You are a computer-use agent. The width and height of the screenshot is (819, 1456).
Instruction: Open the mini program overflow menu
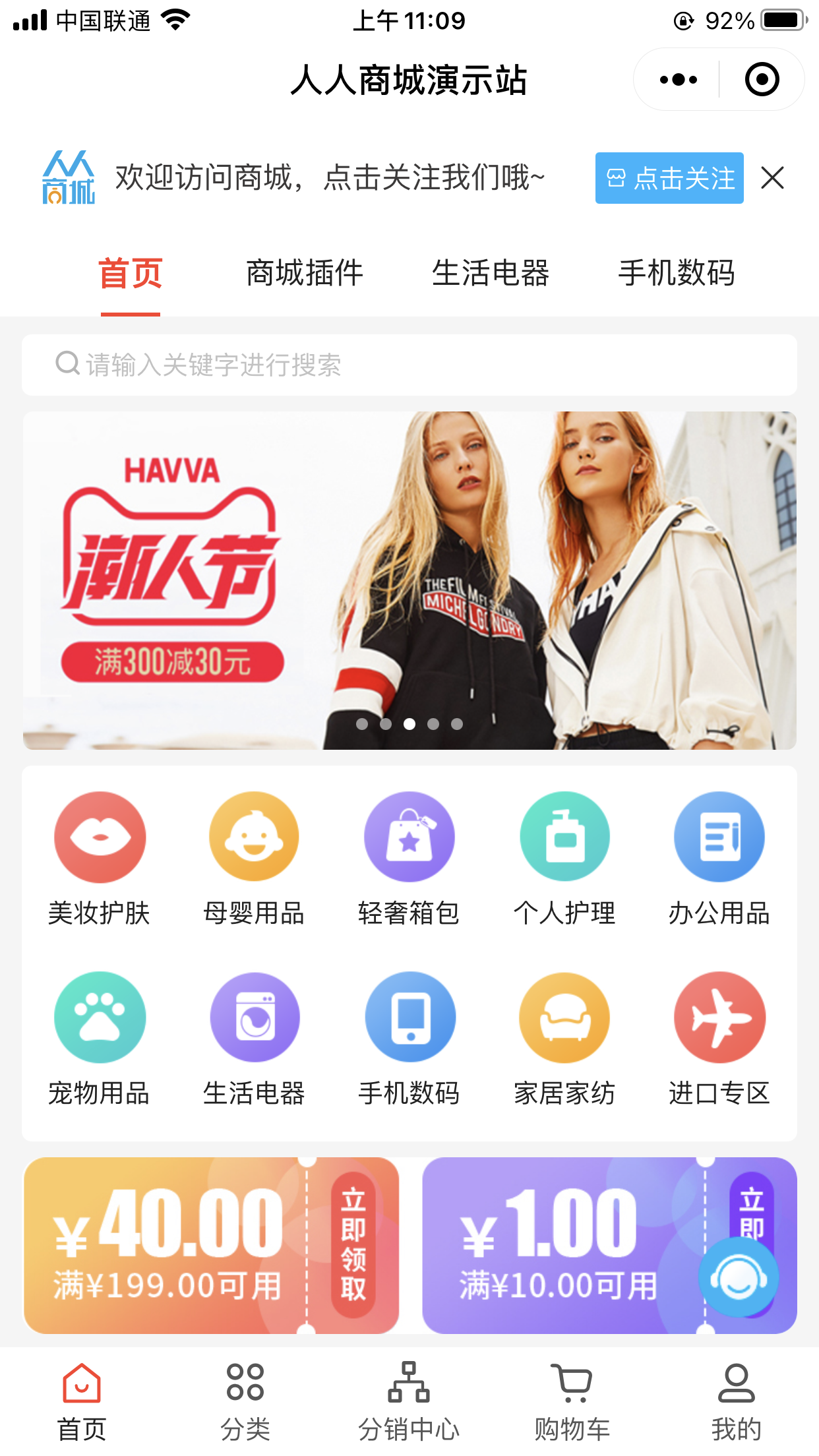pos(678,80)
